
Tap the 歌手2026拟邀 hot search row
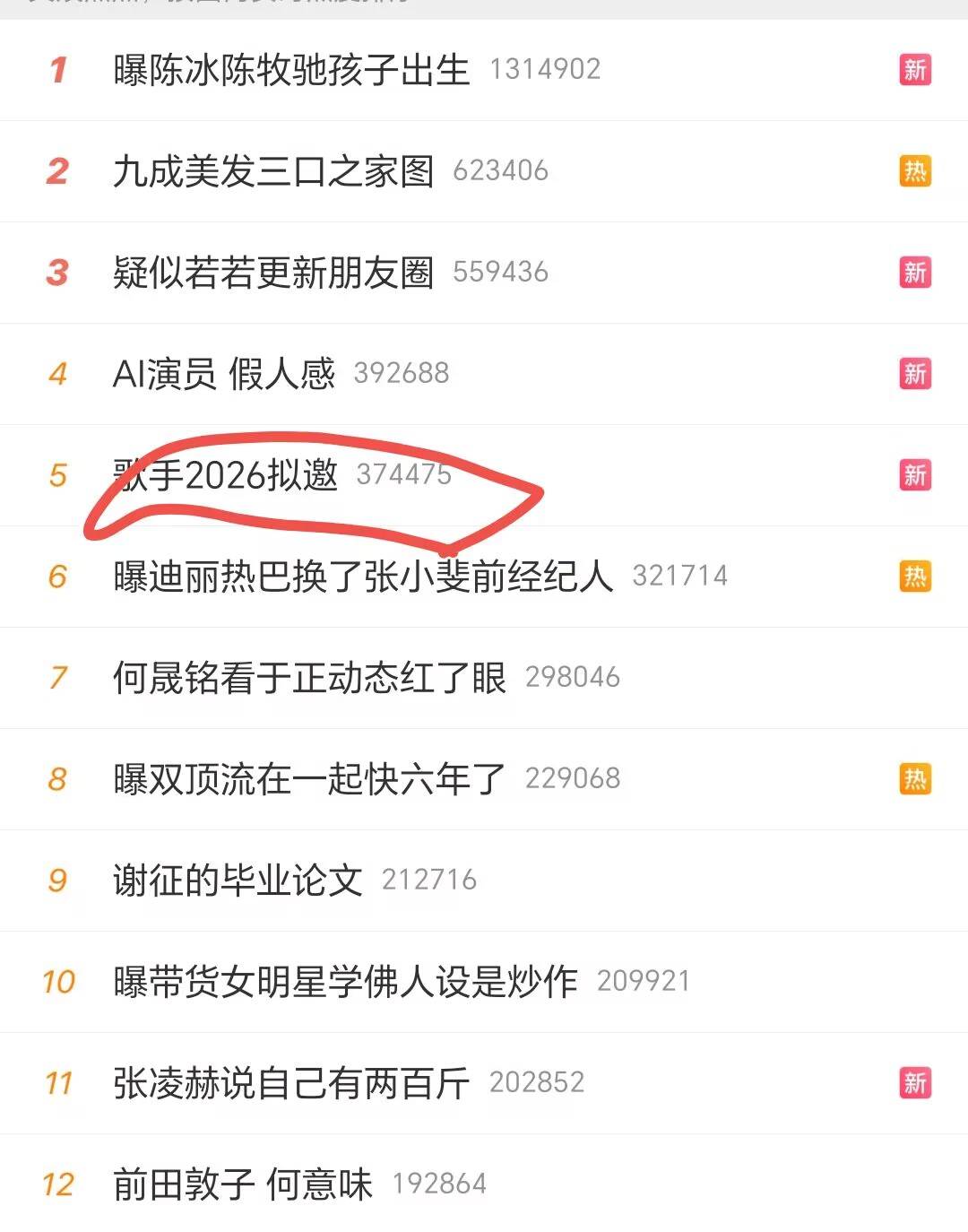pyautogui.click(x=226, y=475)
